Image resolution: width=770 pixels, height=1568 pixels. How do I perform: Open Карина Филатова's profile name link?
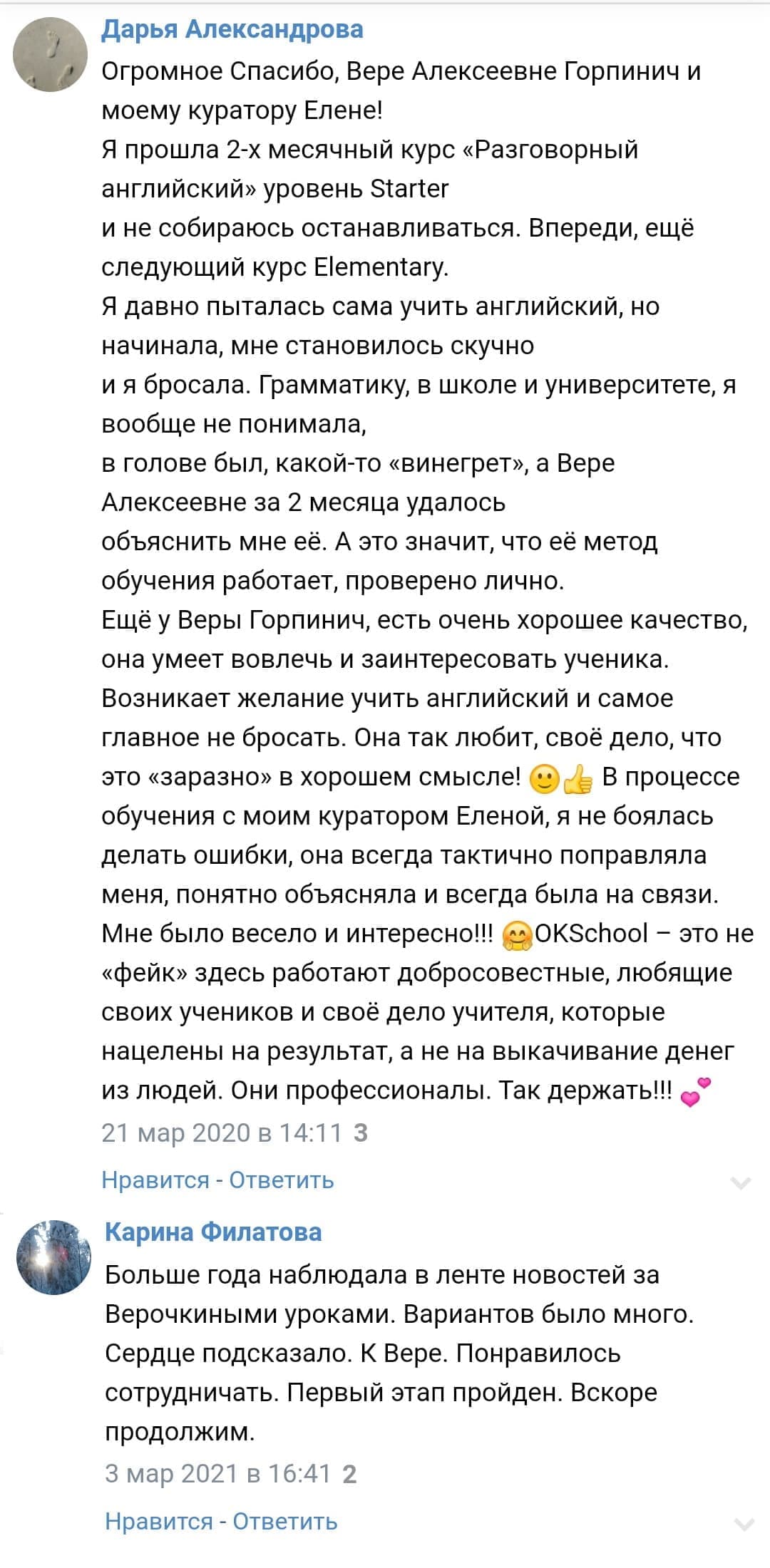(213, 1232)
